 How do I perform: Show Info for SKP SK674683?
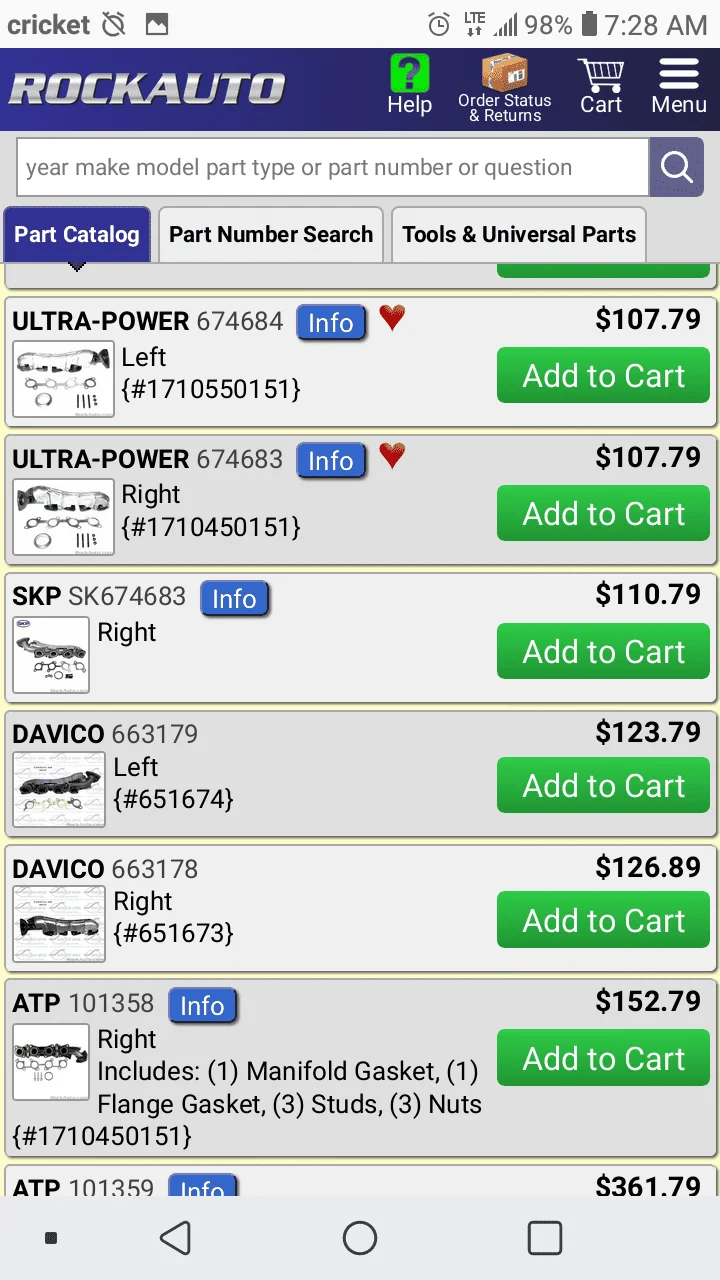[234, 599]
